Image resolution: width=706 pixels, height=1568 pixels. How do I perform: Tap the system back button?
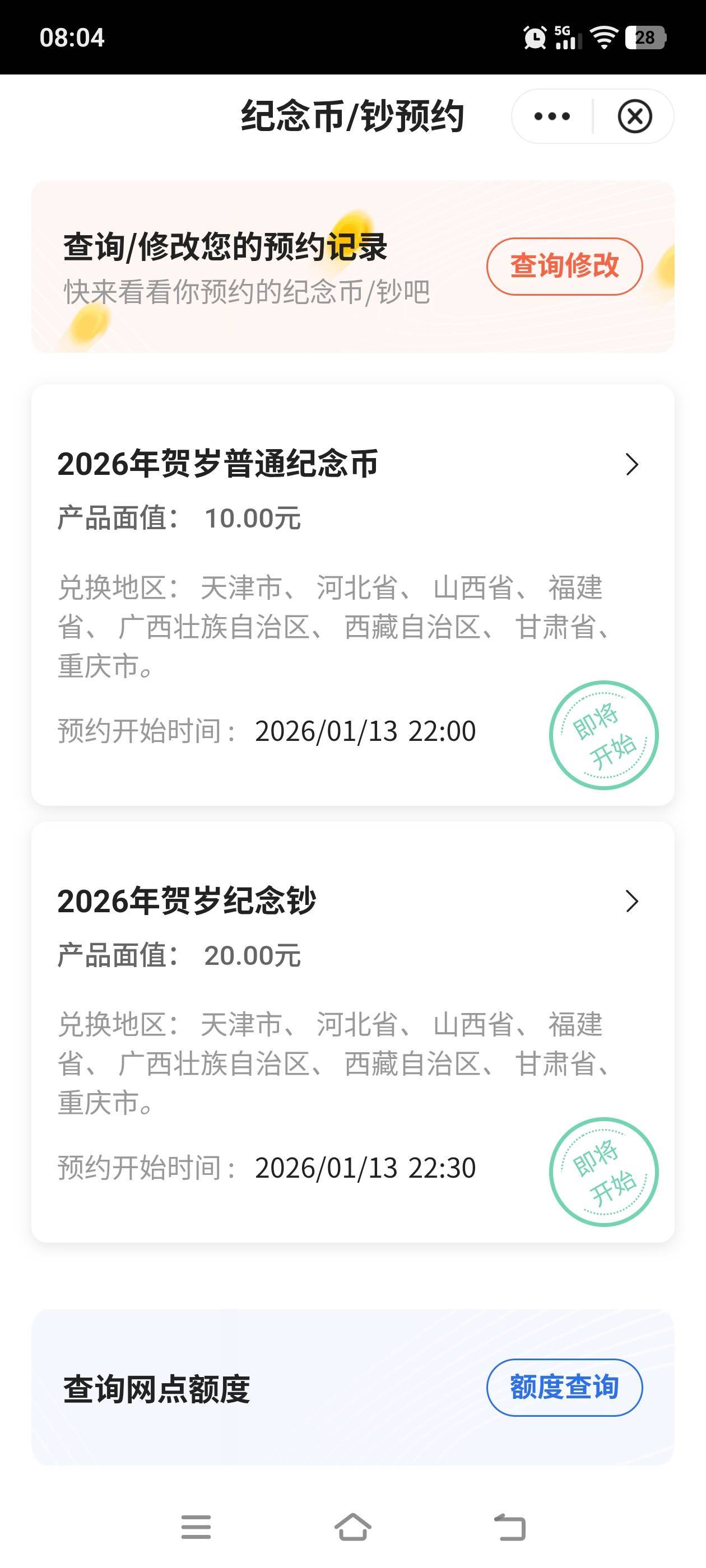coord(510,1527)
